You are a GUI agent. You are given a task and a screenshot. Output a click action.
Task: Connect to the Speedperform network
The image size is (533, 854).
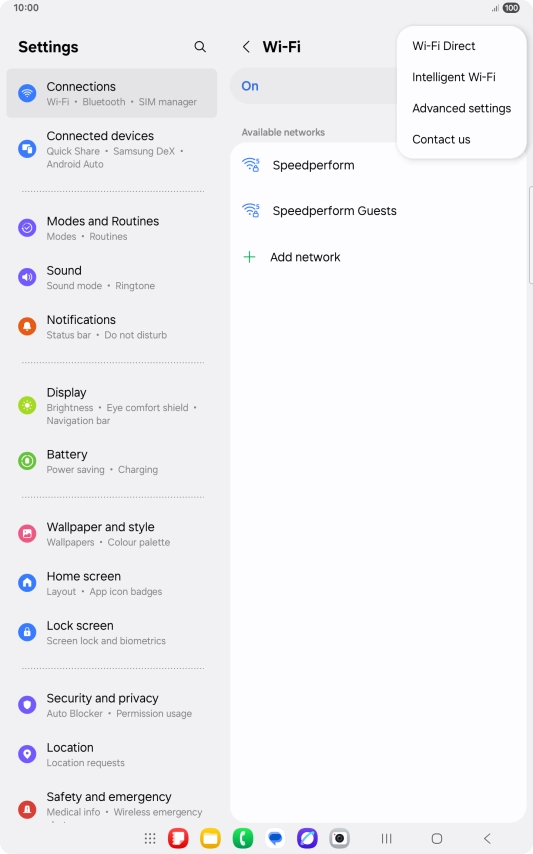(378, 165)
